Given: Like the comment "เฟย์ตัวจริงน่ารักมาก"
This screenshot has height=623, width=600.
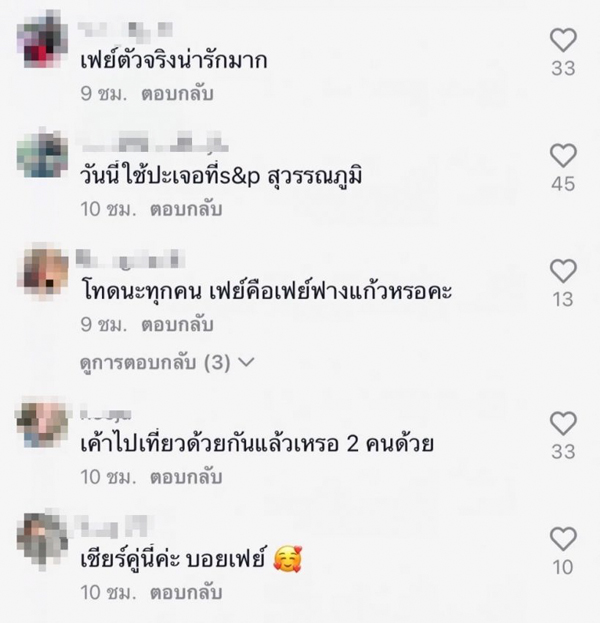Looking at the screenshot, I should point(563,40).
